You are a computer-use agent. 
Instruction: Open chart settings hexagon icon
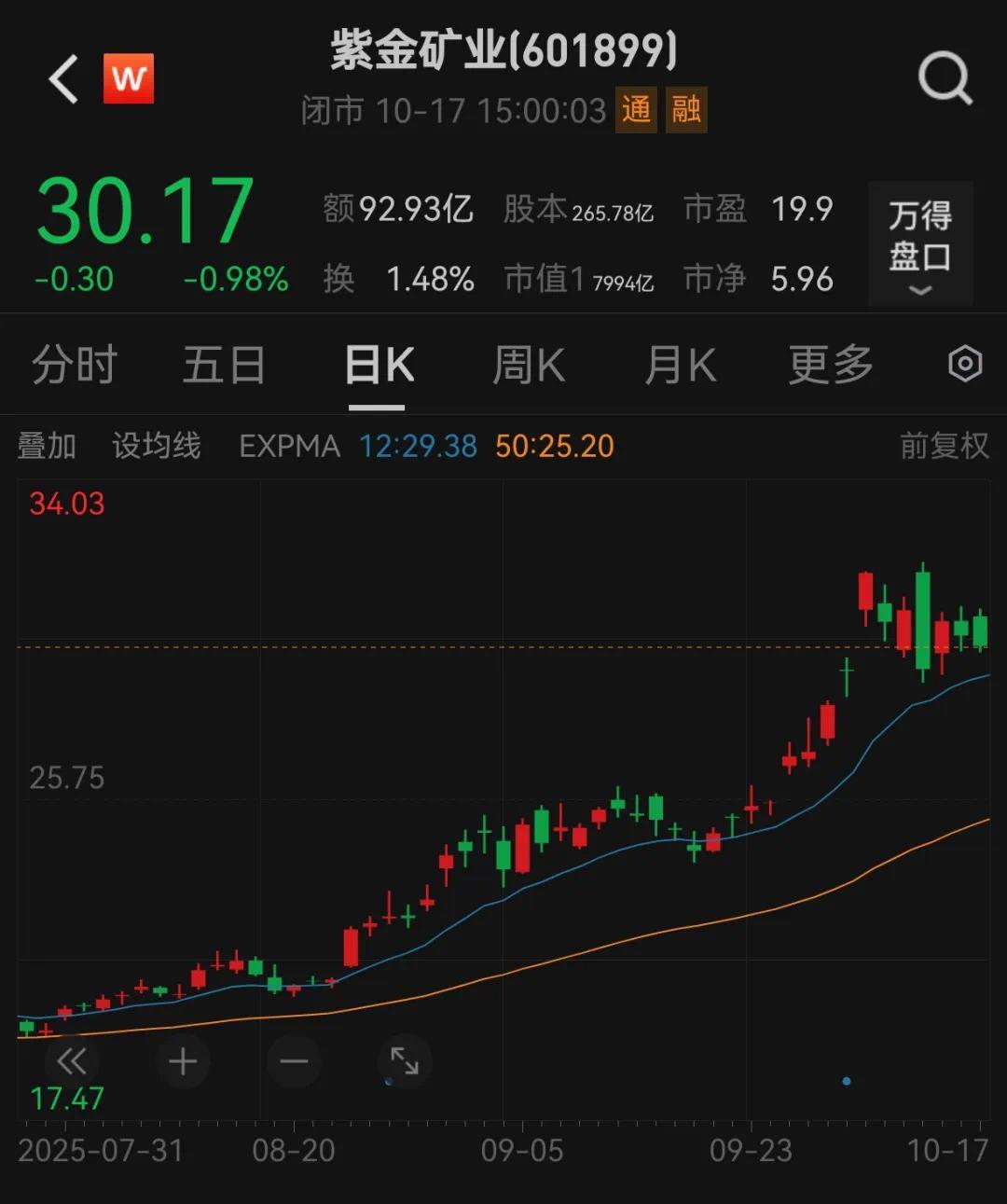965,364
